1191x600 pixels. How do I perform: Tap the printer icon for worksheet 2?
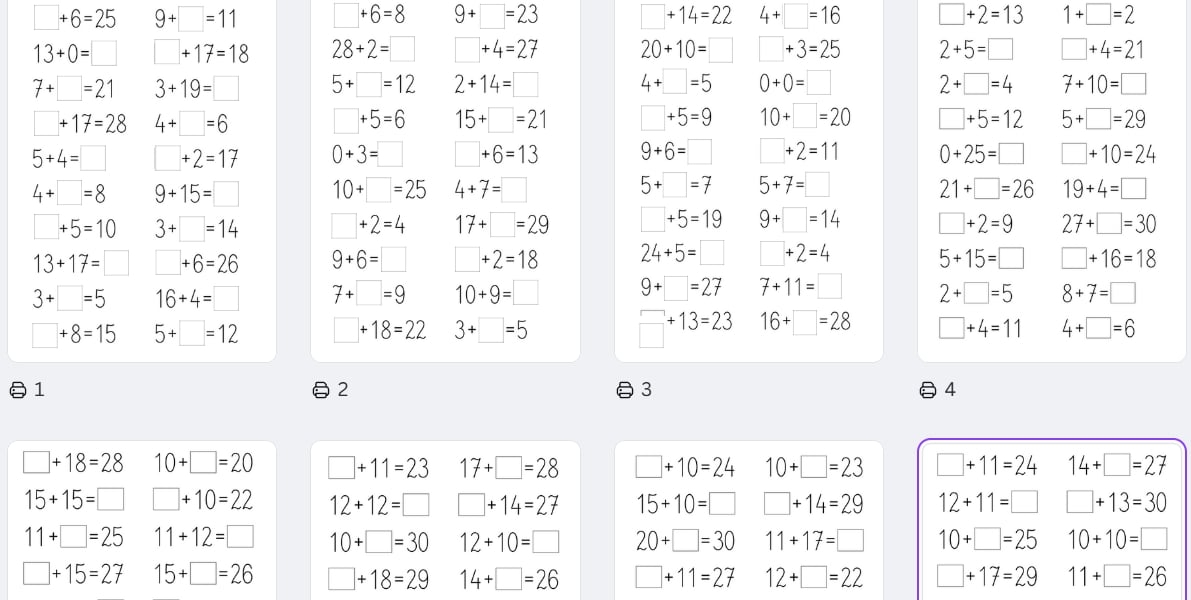321,390
